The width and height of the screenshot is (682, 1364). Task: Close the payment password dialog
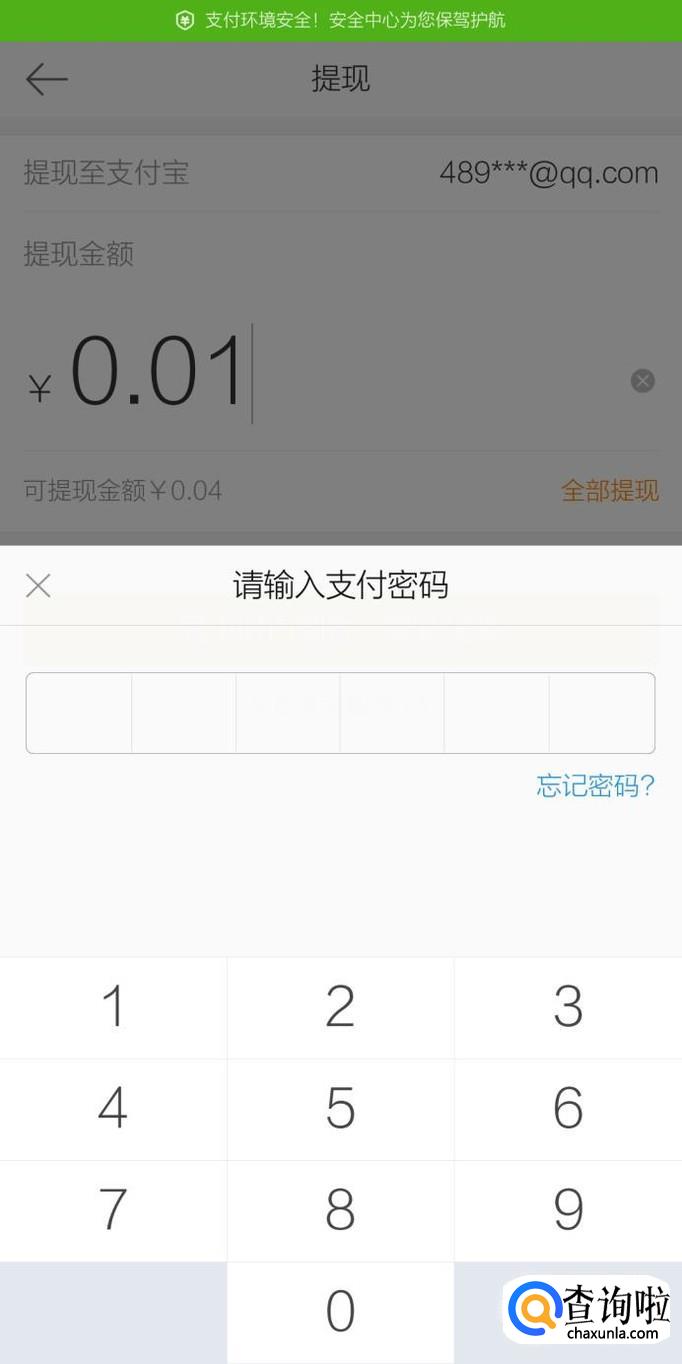(38, 586)
